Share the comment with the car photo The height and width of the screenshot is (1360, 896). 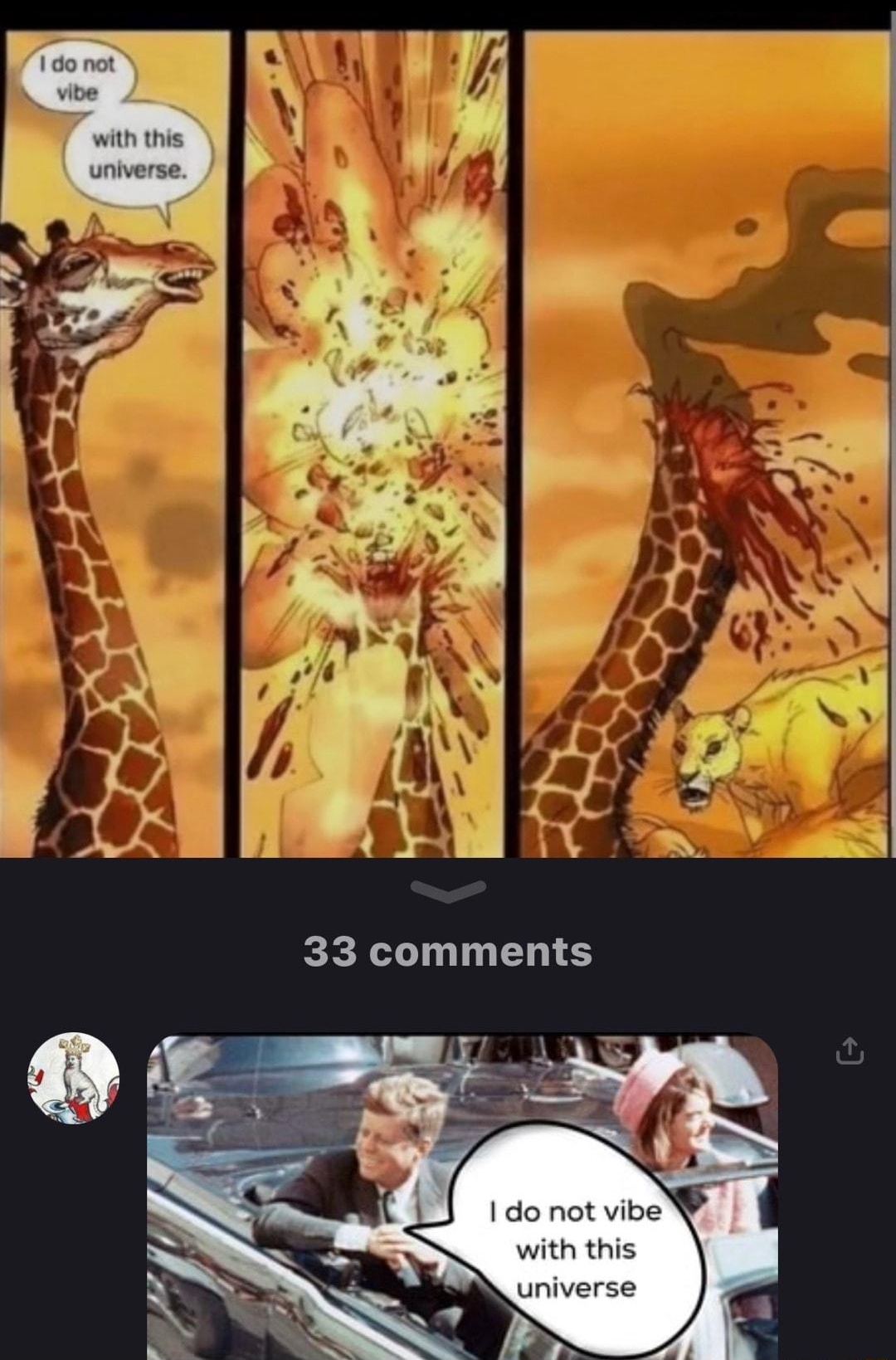(x=850, y=1052)
